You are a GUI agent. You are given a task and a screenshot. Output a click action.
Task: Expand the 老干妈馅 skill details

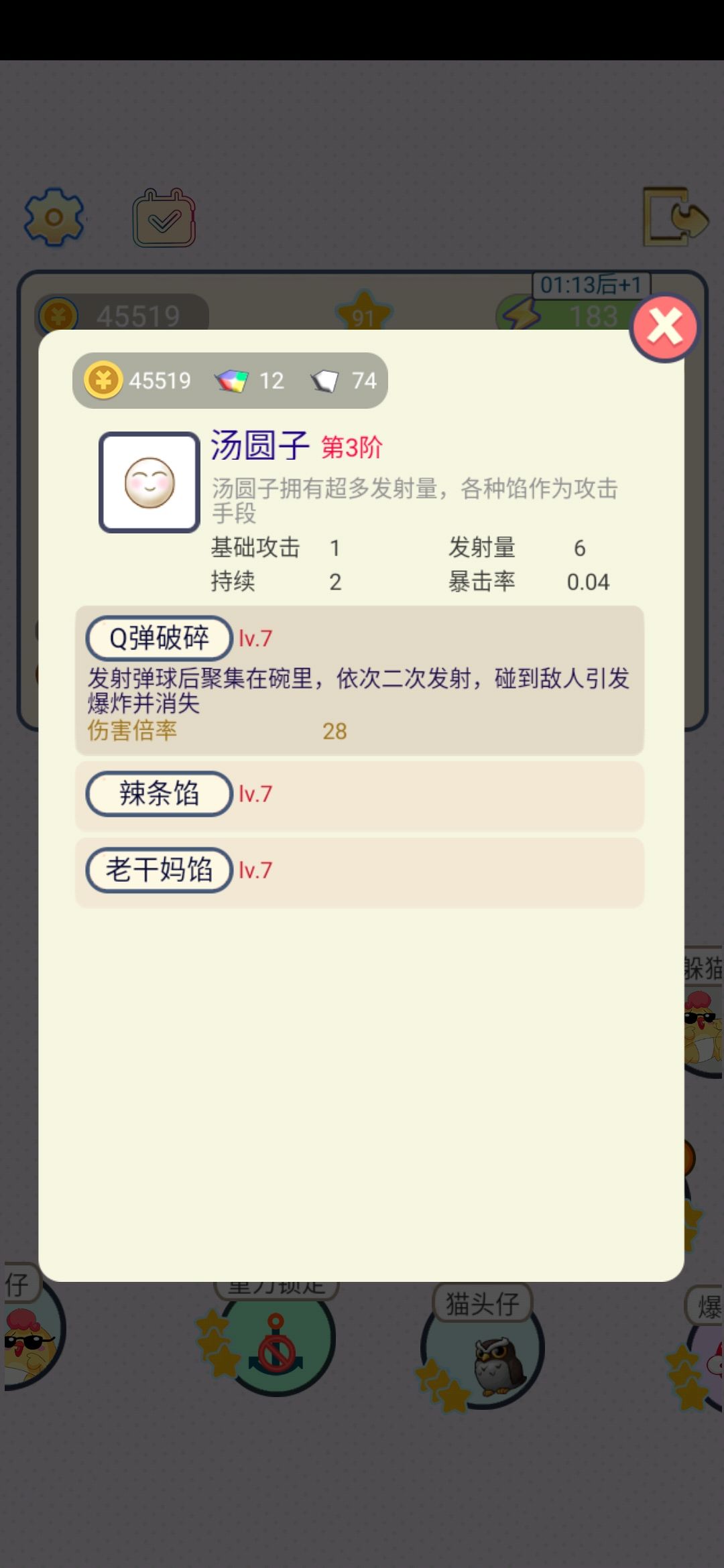coord(159,870)
